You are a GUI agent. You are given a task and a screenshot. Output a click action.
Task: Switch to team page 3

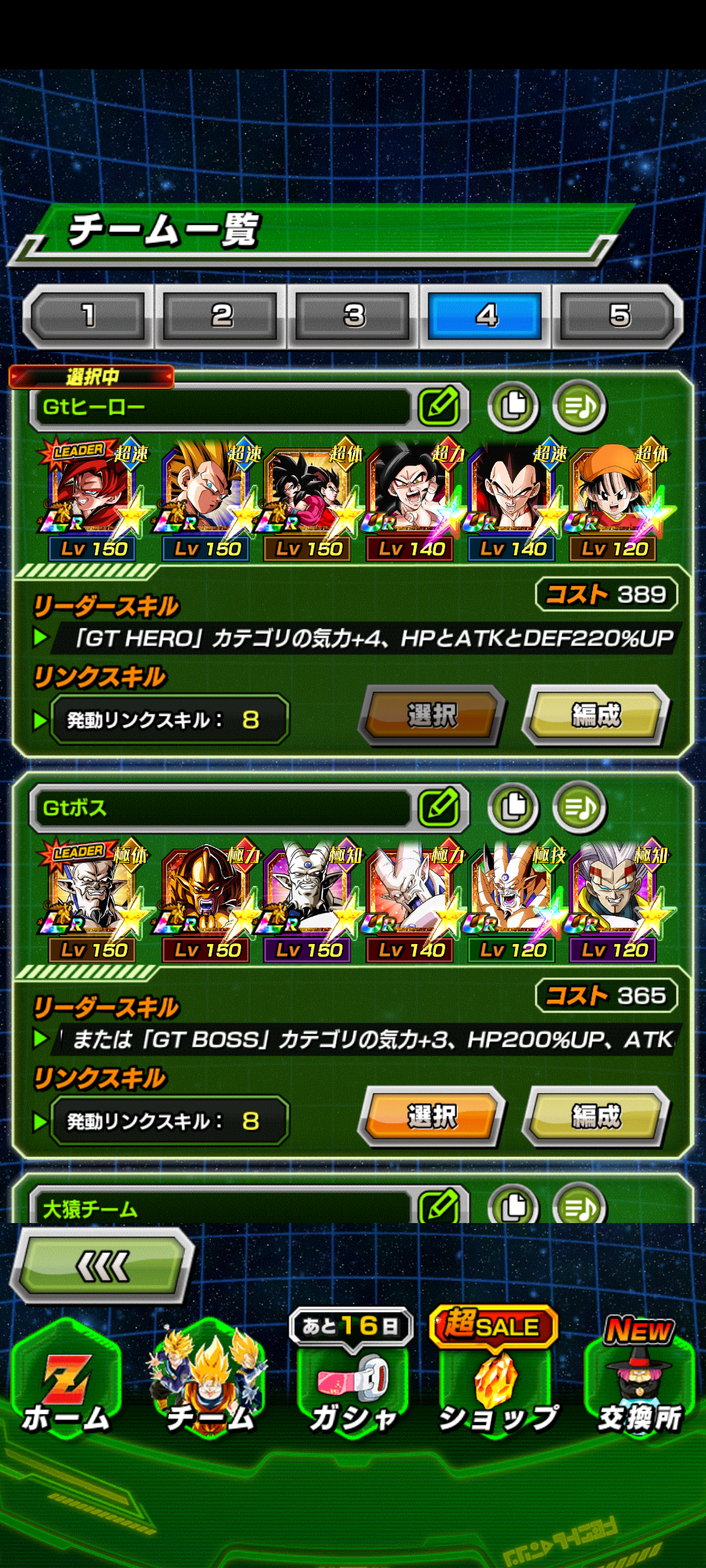tap(354, 316)
